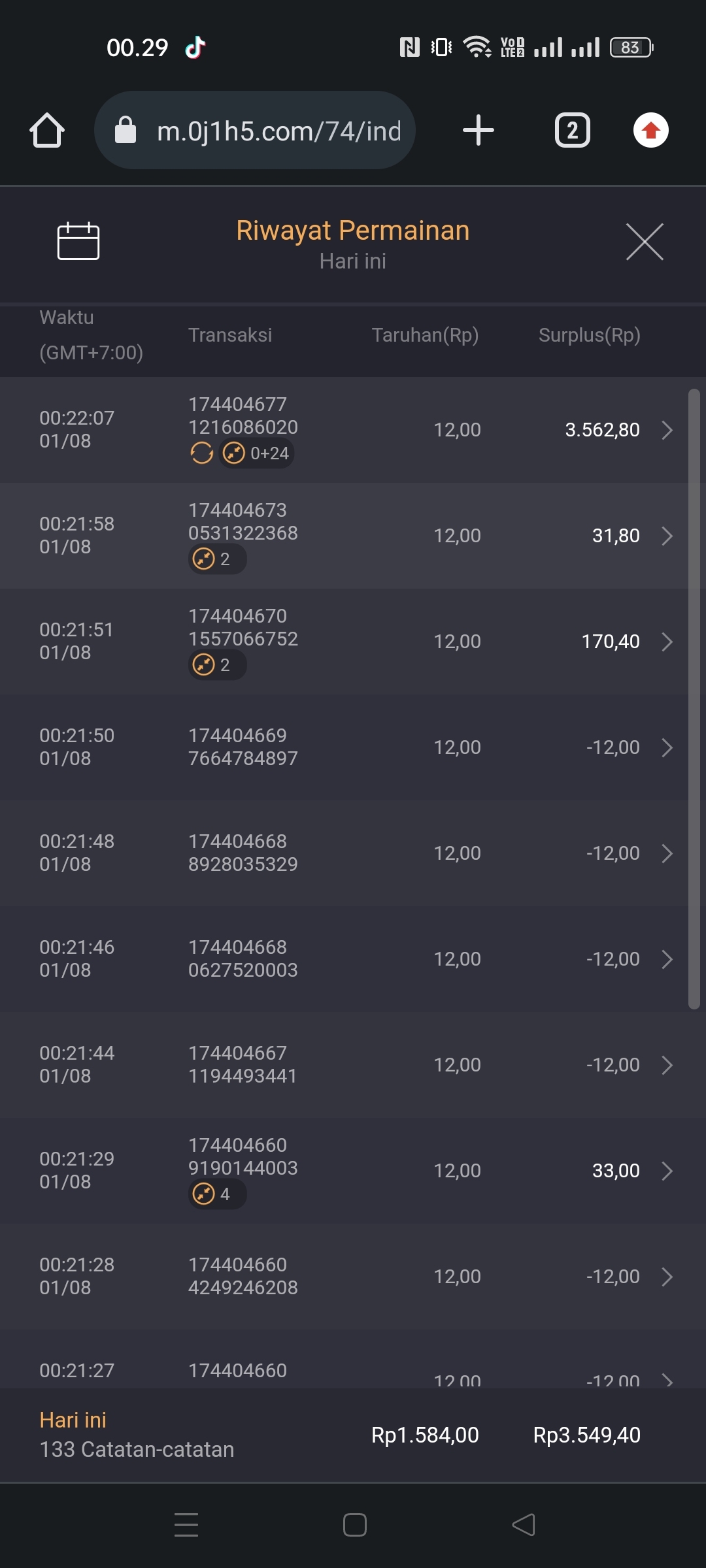The image size is (706, 1568).
Task: Open recent apps from the navigation bar
Action: [186, 1525]
